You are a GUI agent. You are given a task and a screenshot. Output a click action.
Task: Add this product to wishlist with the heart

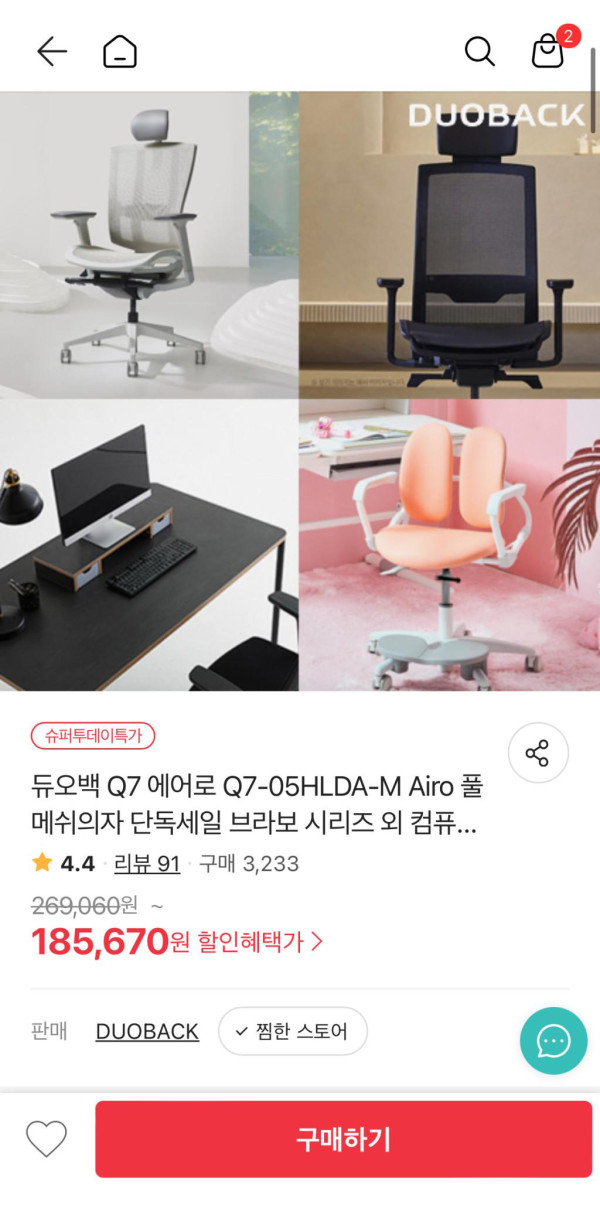46,1139
